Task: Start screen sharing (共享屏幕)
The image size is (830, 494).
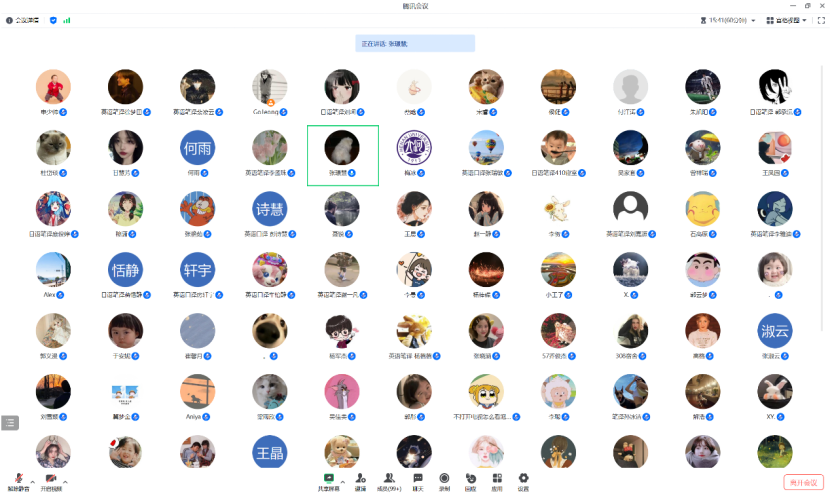Action: tap(327, 481)
